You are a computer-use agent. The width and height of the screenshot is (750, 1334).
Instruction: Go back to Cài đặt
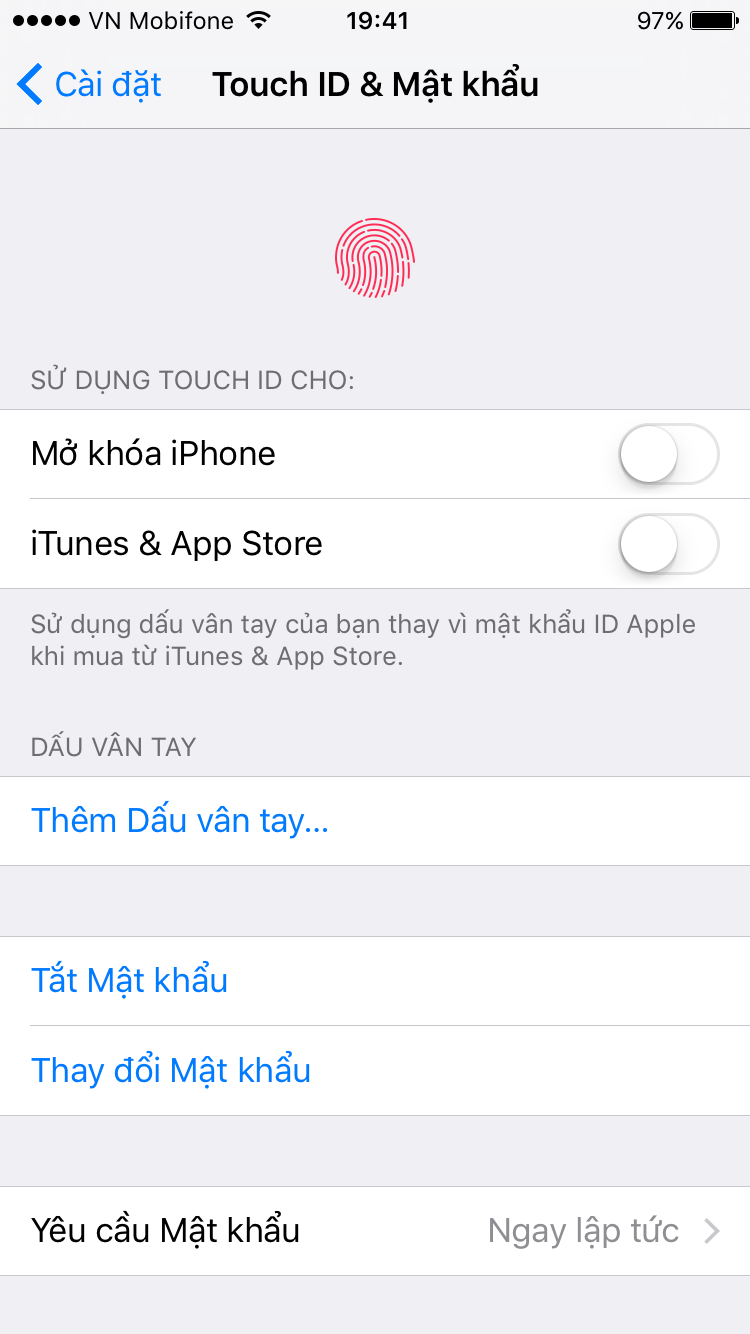click(x=89, y=85)
